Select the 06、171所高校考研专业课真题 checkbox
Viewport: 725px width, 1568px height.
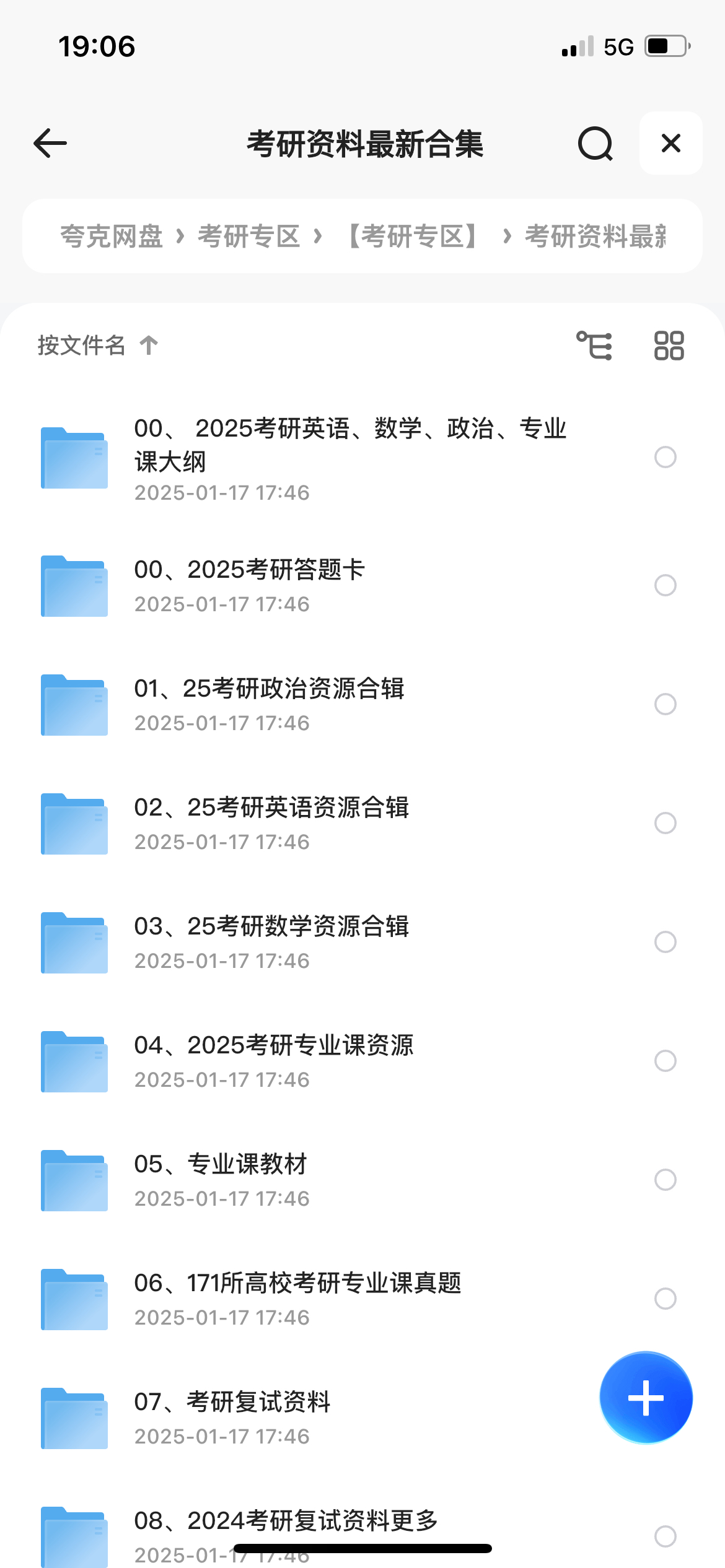click(x=665, y=1298)
